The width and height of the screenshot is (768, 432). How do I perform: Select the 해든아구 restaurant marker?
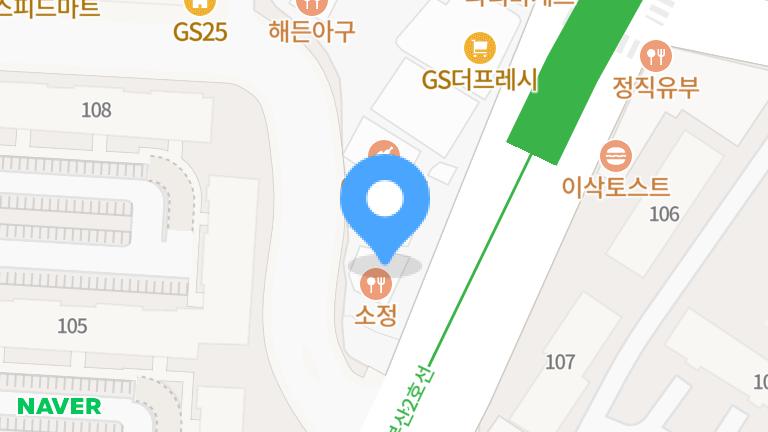tap(312, 8)
